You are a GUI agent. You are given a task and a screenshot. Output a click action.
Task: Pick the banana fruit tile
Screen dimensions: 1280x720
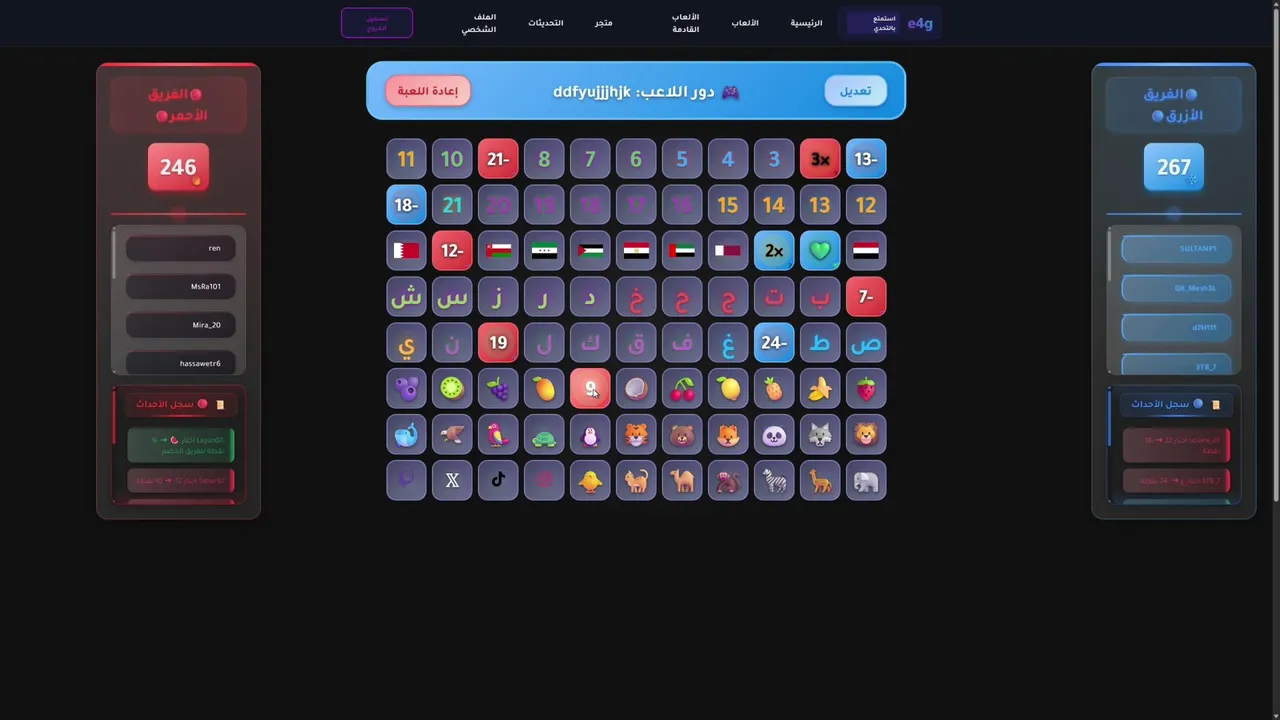click(x=820, y=389)
